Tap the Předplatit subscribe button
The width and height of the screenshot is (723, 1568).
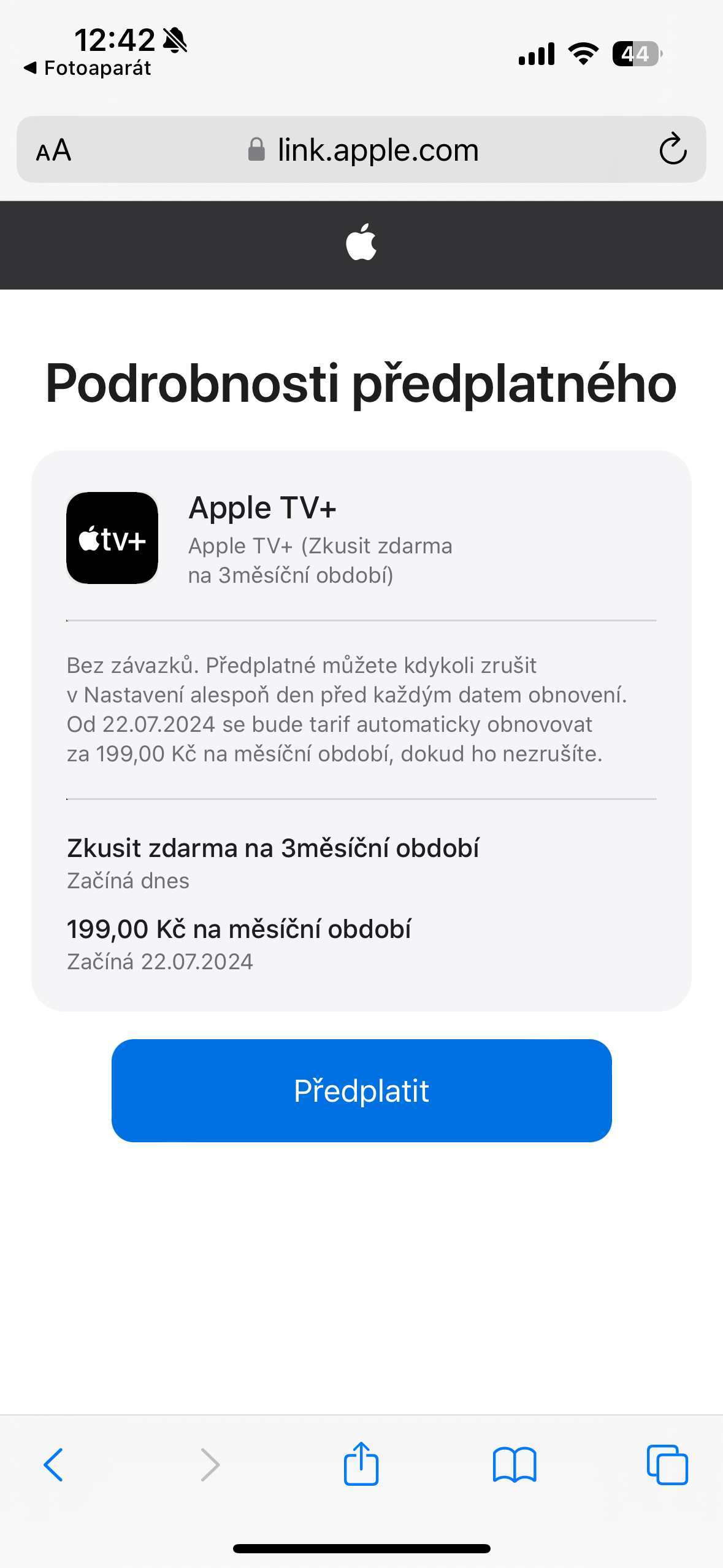click(x=361, y=1090)
